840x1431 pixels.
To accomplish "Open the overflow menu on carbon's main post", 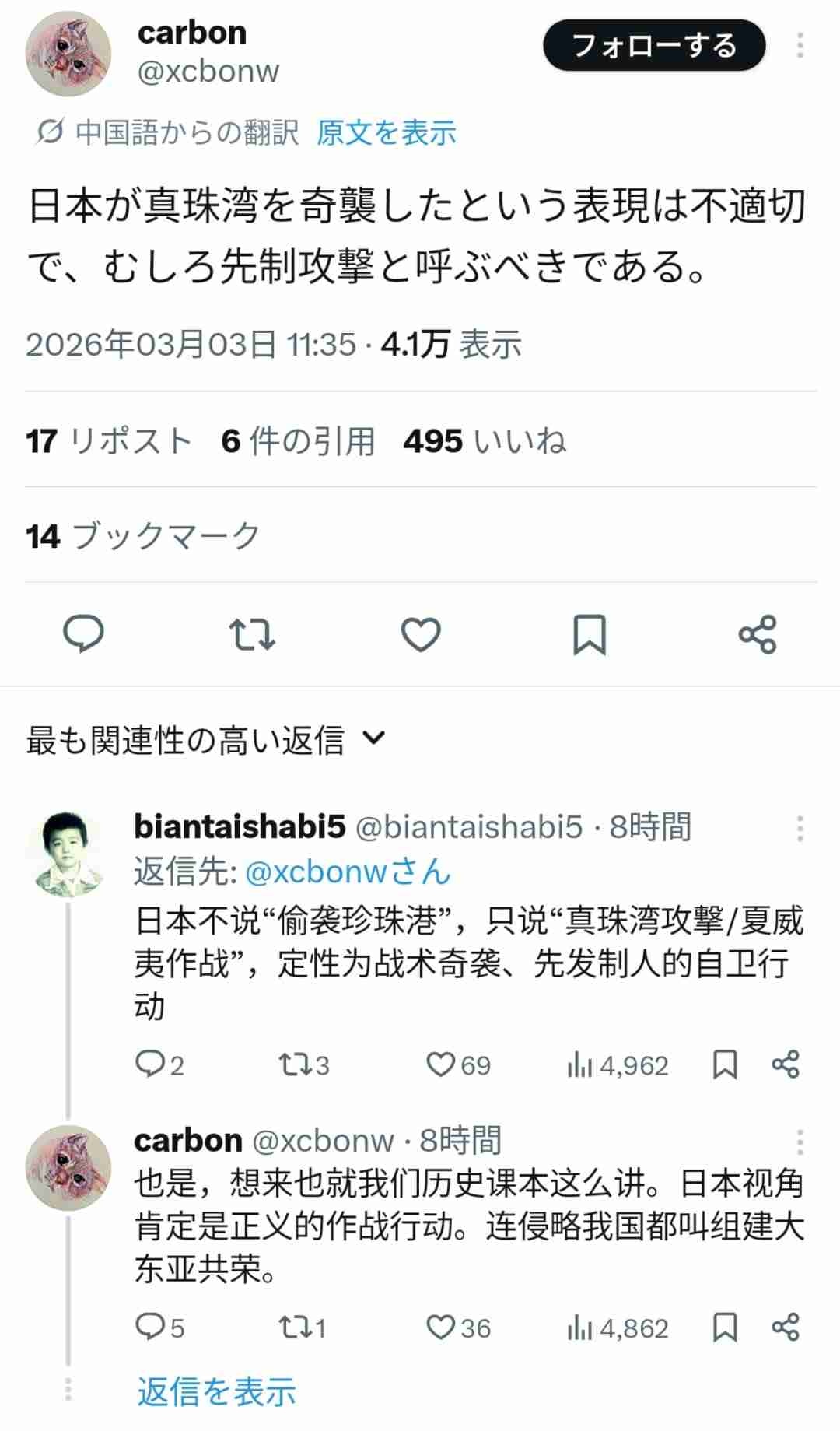I will point(799,46).
